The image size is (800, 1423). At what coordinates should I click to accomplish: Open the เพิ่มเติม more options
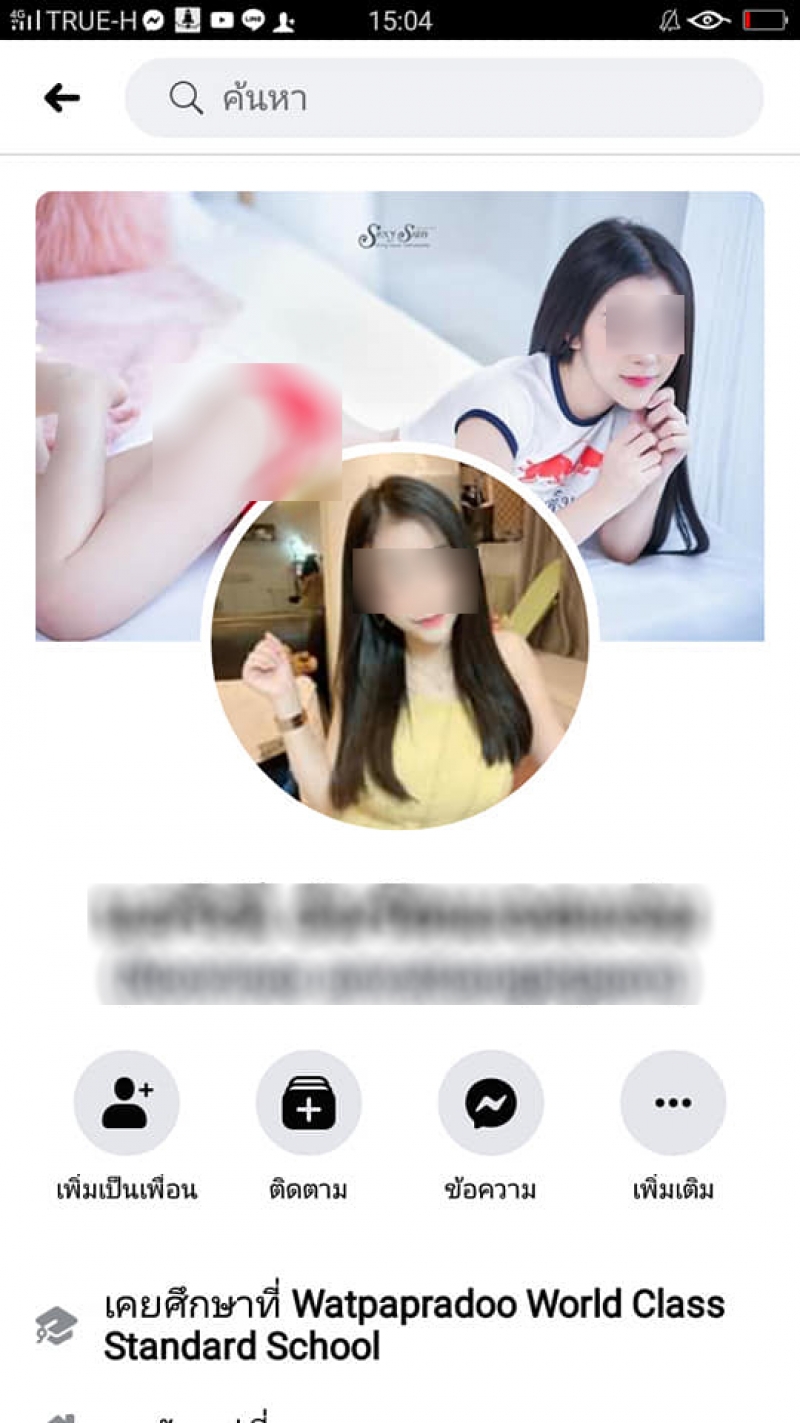[673, 1103]
